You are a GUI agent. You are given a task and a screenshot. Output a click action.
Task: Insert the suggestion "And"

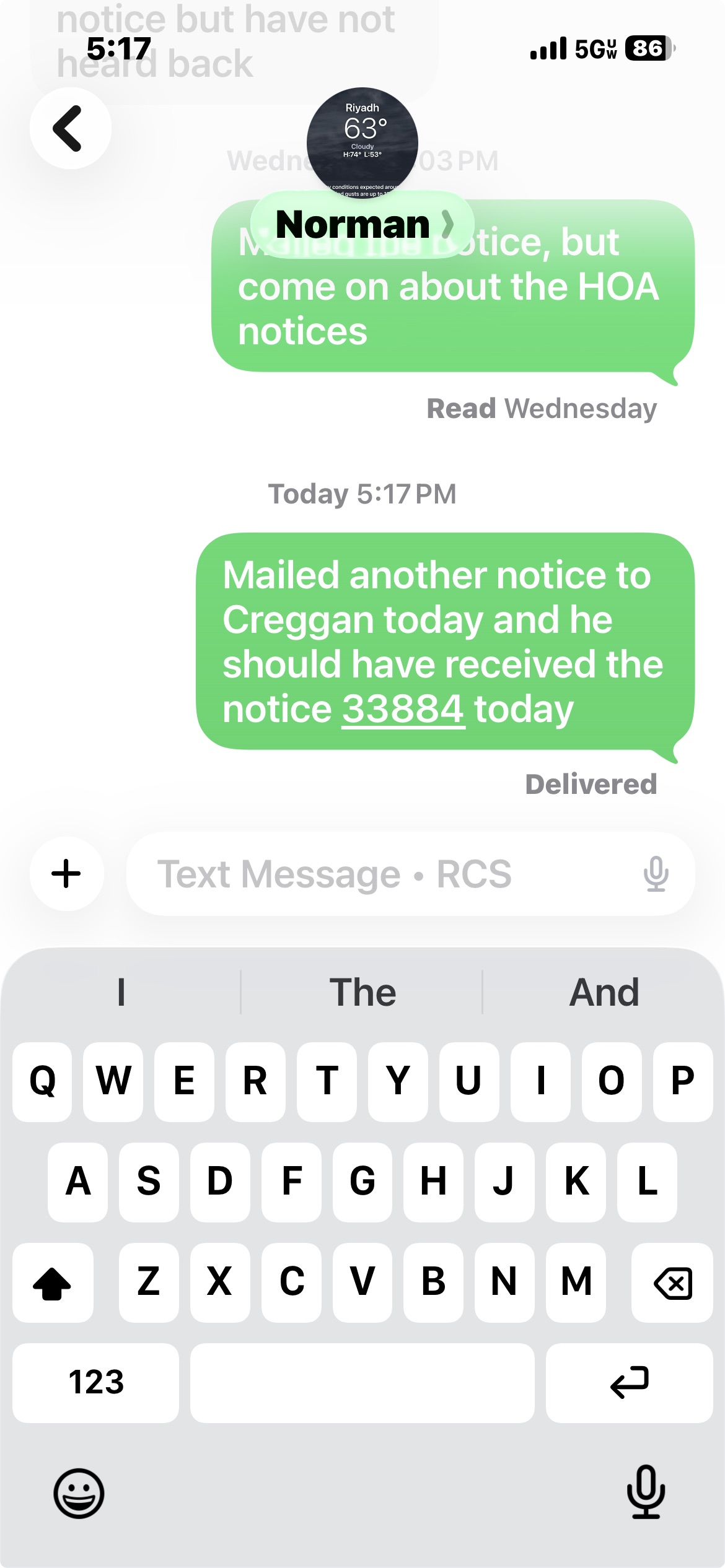604,992
